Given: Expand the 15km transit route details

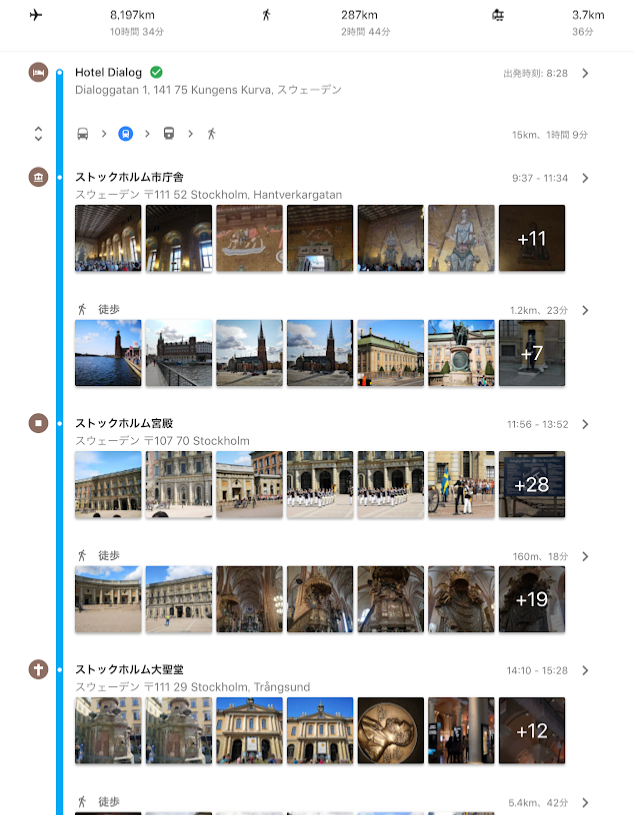Looking at the screenshot, I should click(38, 134).
